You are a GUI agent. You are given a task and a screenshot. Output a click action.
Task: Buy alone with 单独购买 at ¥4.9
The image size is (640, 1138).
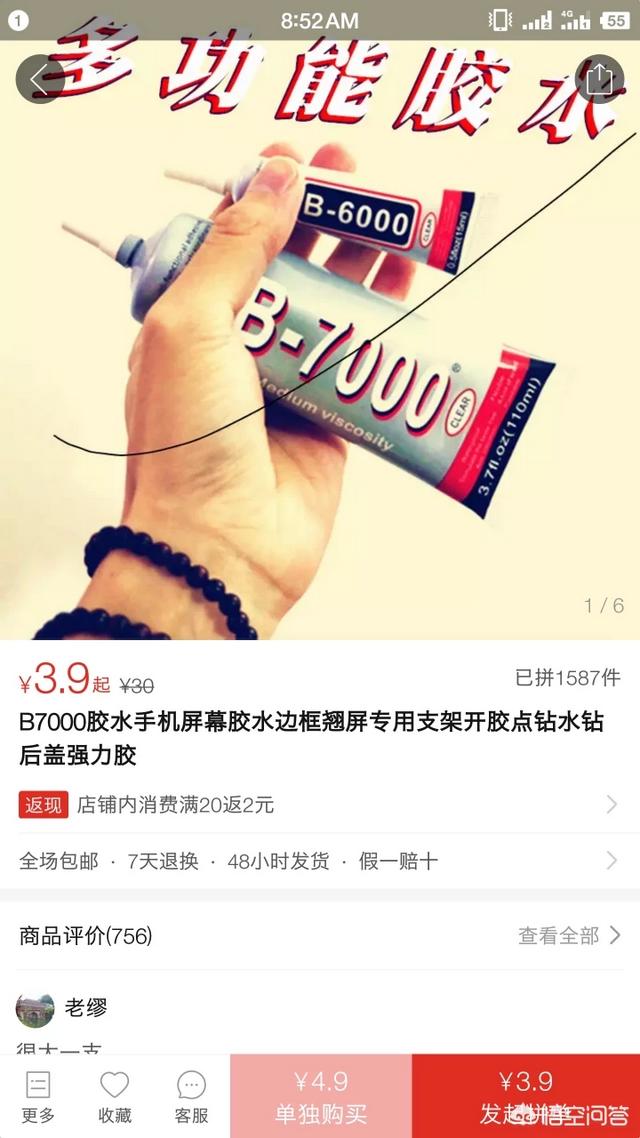tap(321, 1096)
